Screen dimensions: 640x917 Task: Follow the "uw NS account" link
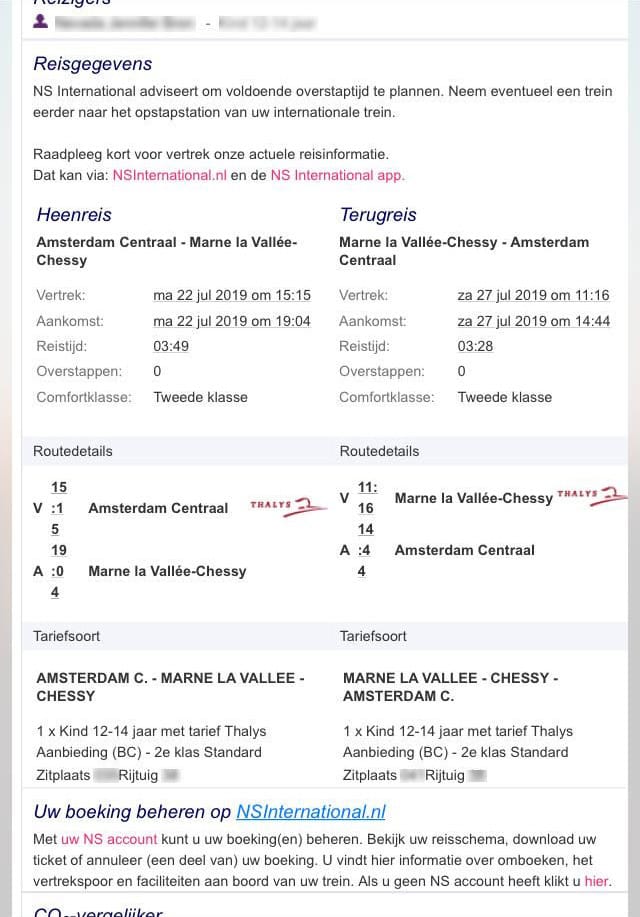tap(109, 839)
